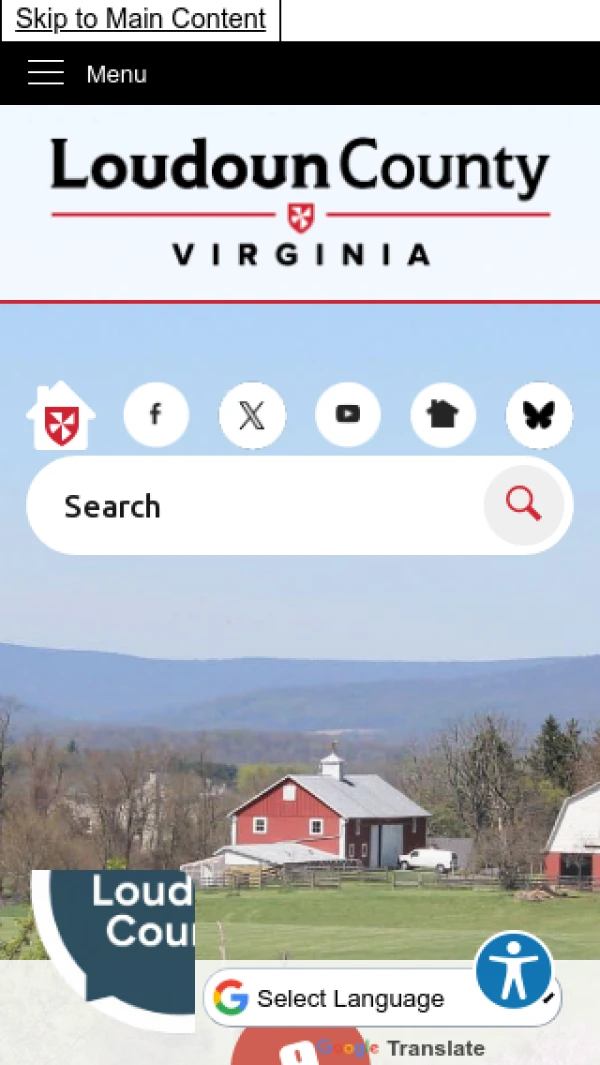The height and width of the screenshot is (1065, 600).
Task: Tap the Loudoun County Virginia homepage logo
Action: (300, 202)
